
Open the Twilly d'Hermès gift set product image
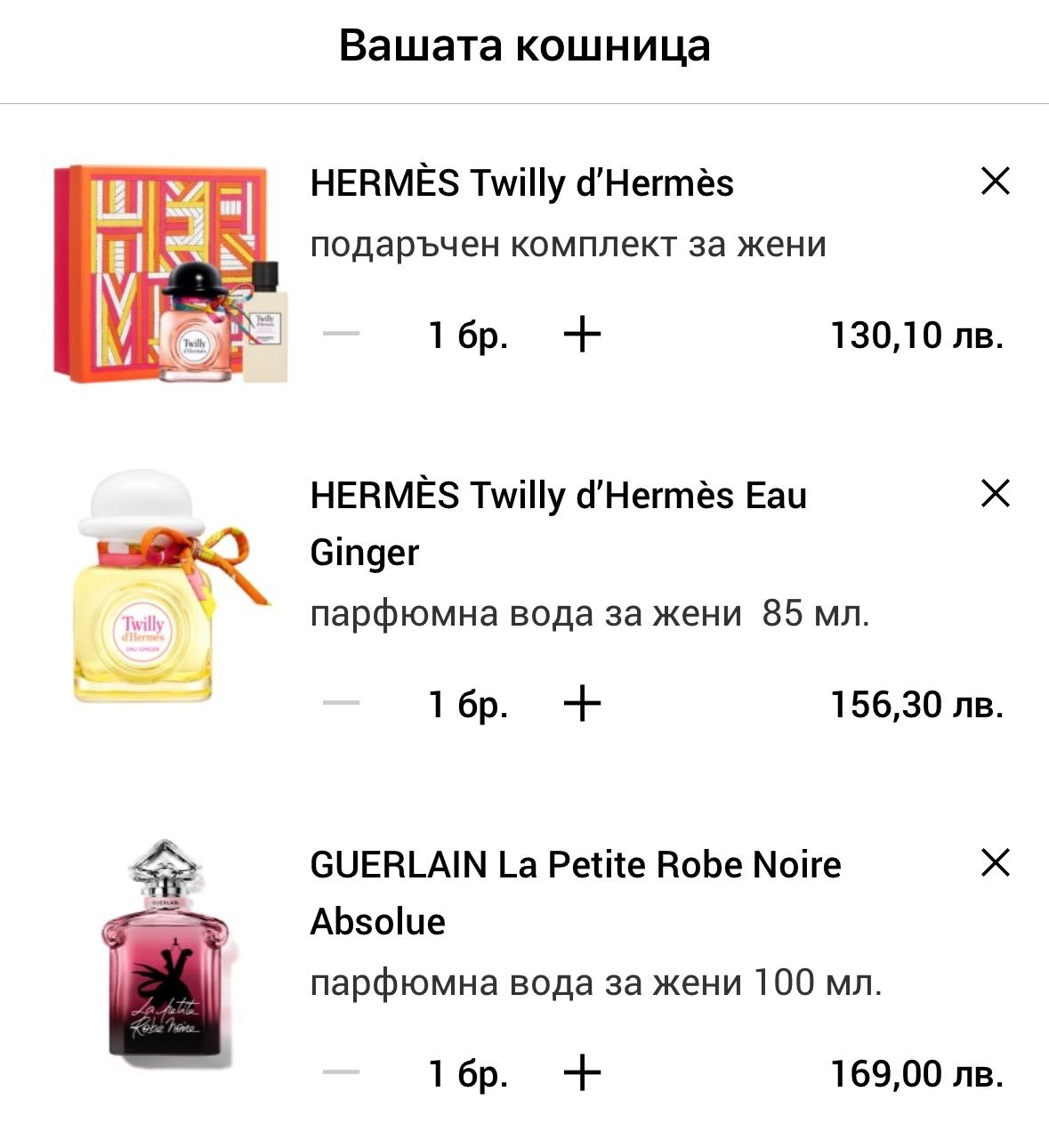170,274
